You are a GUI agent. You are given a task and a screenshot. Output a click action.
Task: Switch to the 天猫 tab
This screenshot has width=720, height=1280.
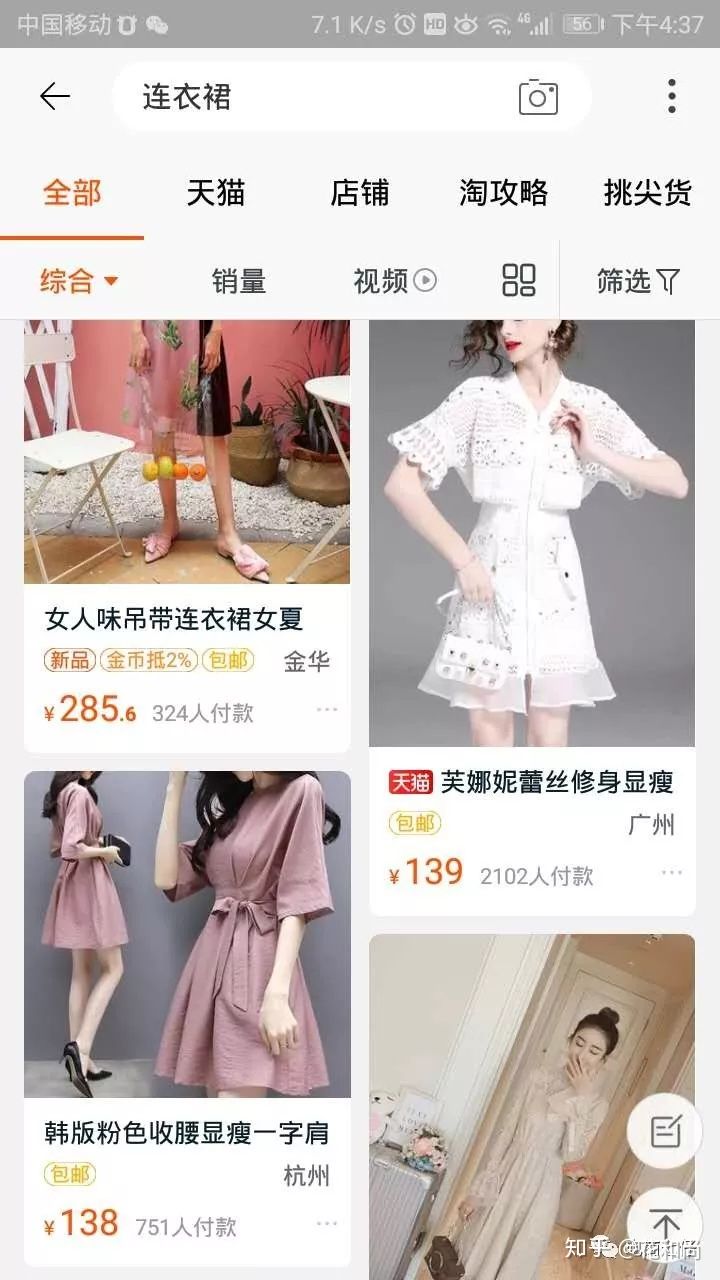tap(215, 192)
